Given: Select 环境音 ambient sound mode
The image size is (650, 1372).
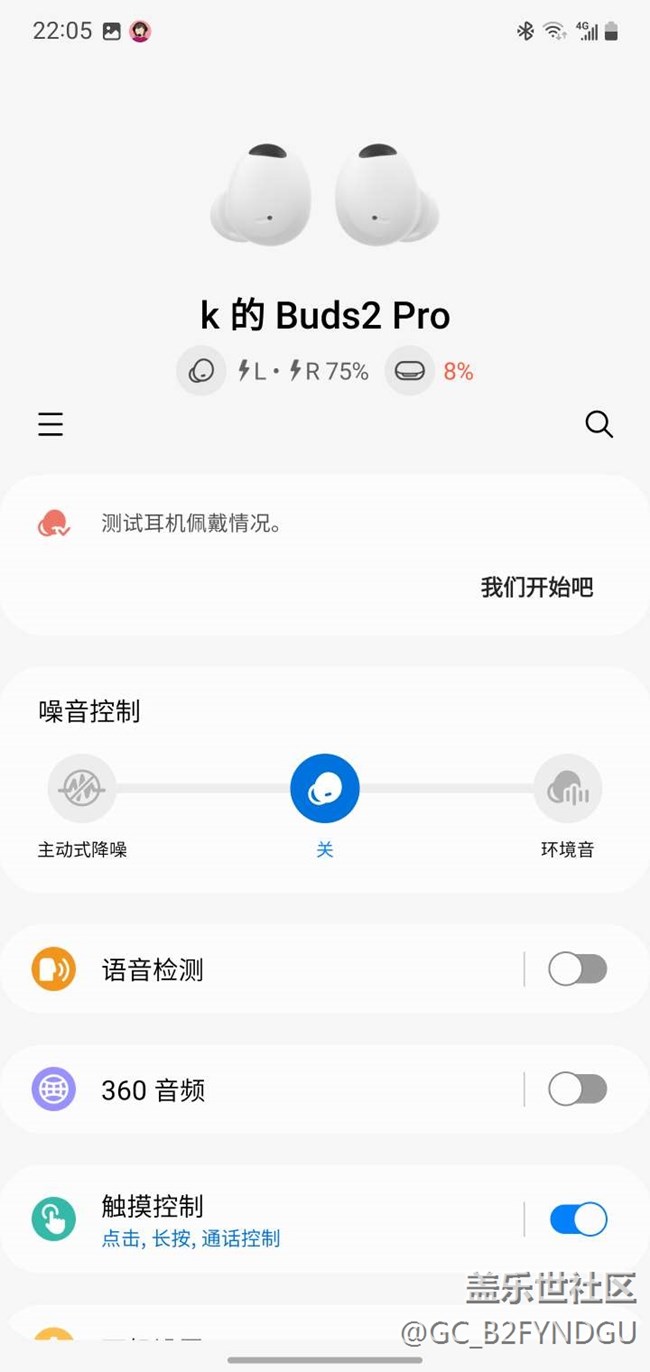Looking at the screenshot, I should point(568,789).
